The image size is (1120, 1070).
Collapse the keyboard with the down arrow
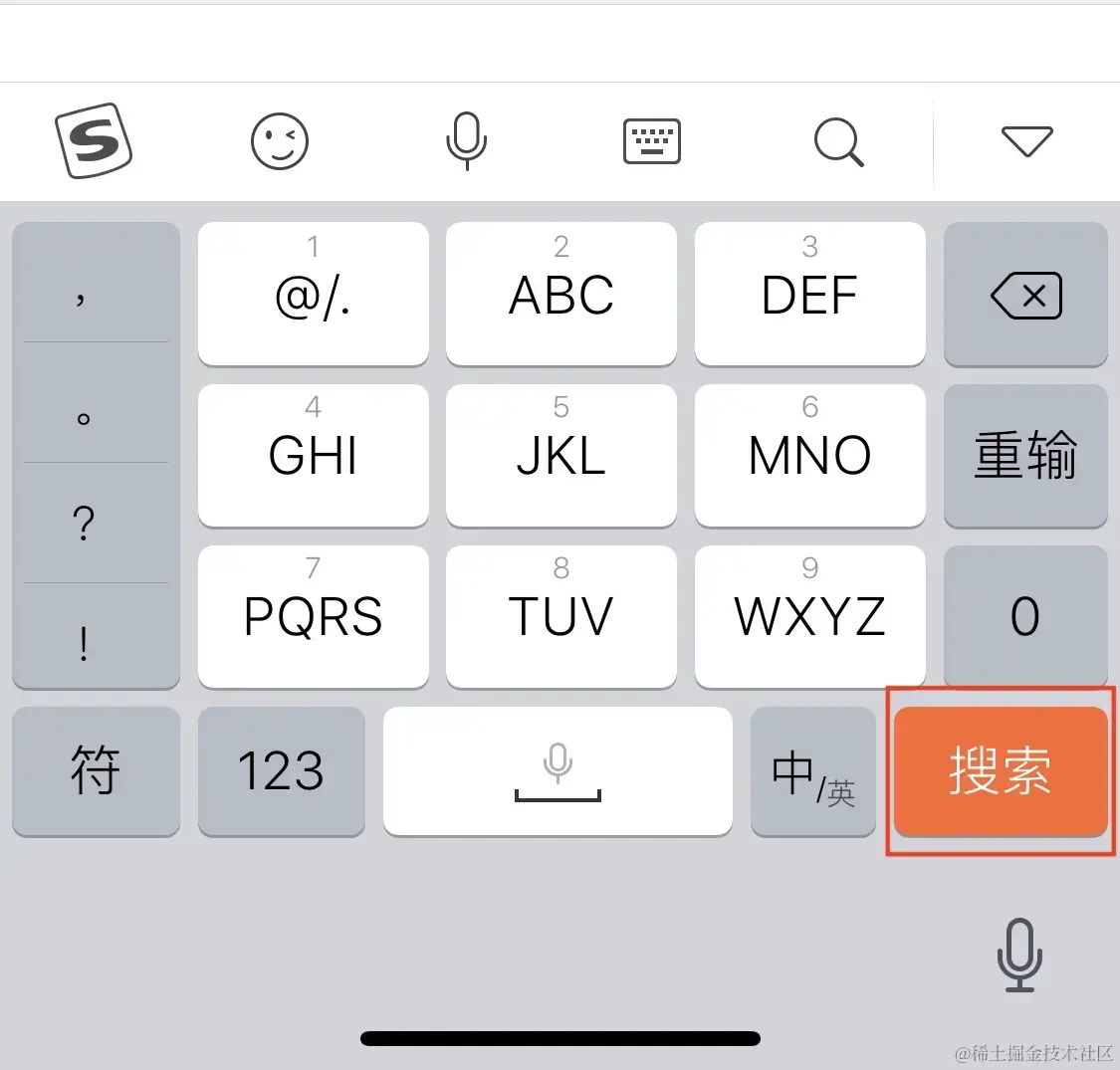(x=1026, y=141)
